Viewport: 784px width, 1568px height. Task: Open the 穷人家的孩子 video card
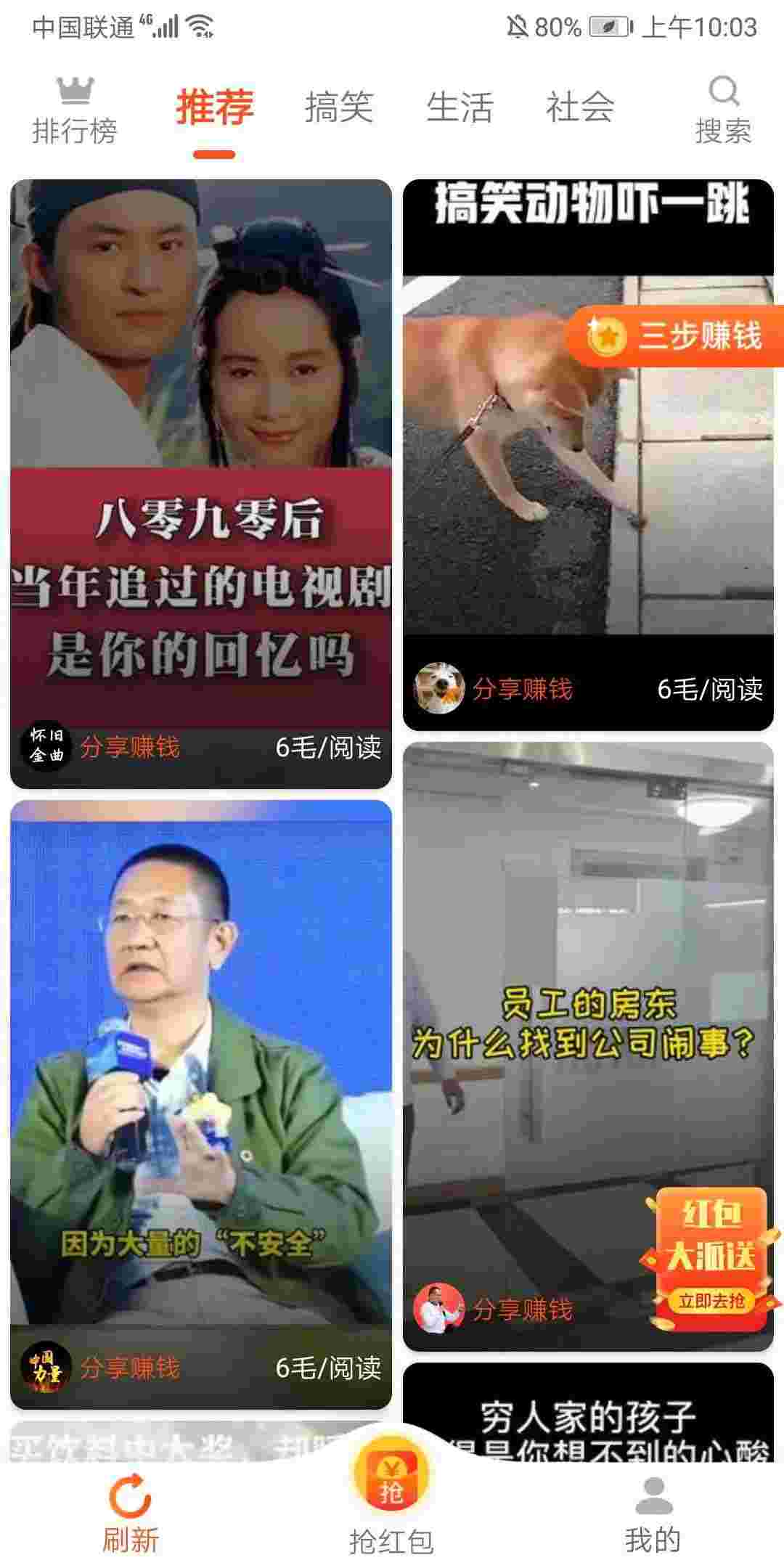click(x=588, y=1413)
